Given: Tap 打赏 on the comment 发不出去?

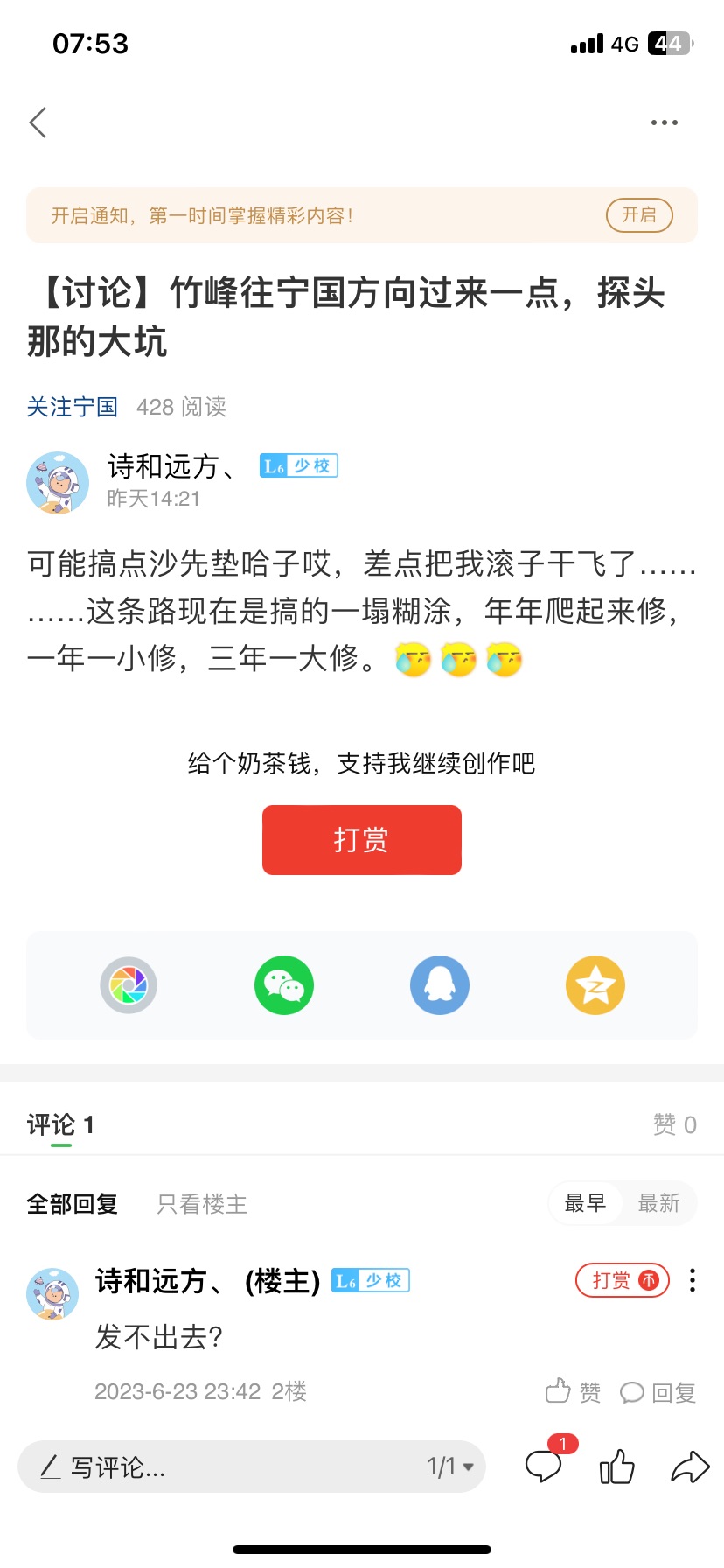Looking at the screenshot, I should [x=622, y=1281].
